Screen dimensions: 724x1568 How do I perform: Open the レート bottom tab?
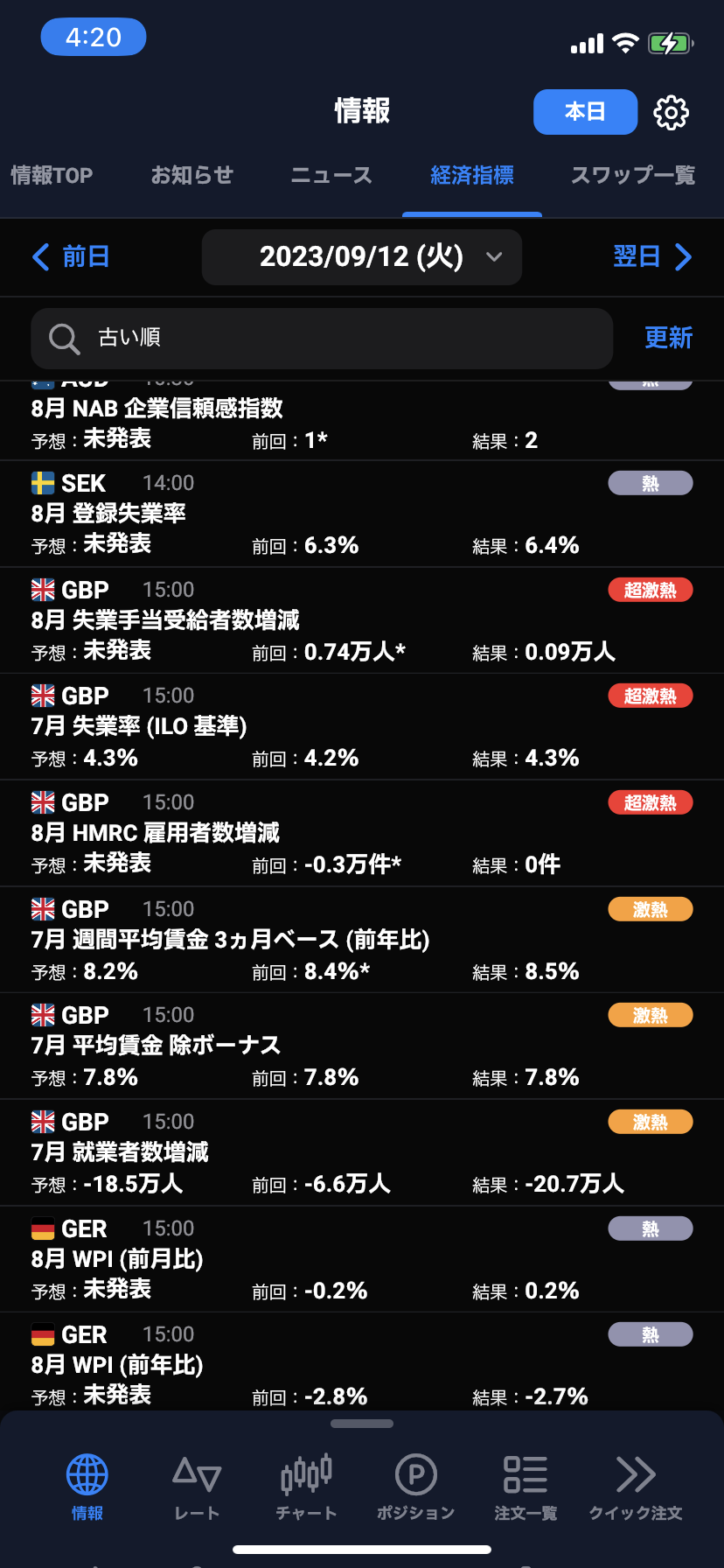coord(197,1487)
